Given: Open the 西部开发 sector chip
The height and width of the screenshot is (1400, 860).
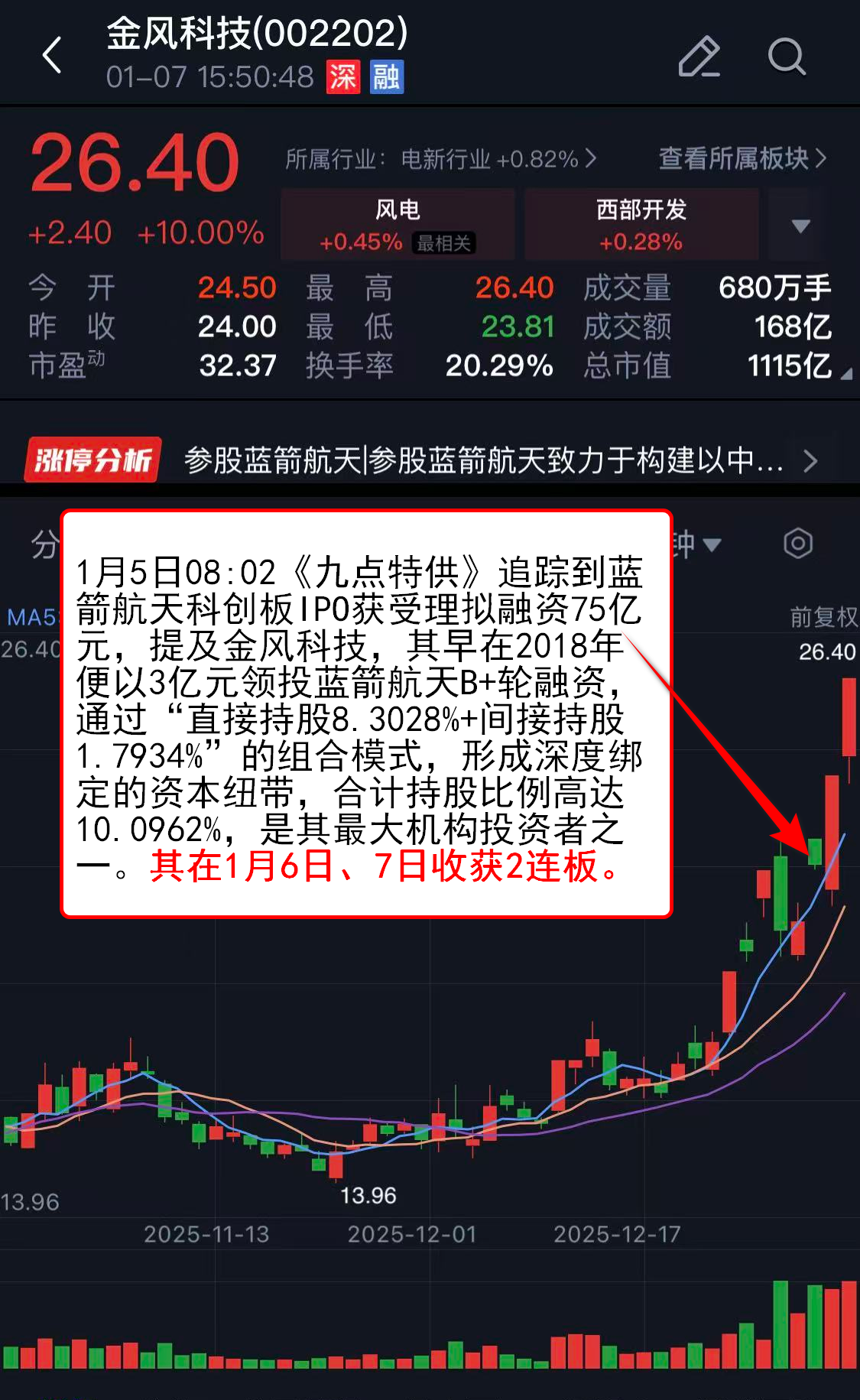Looking at the screenshot, I should 641,225.
